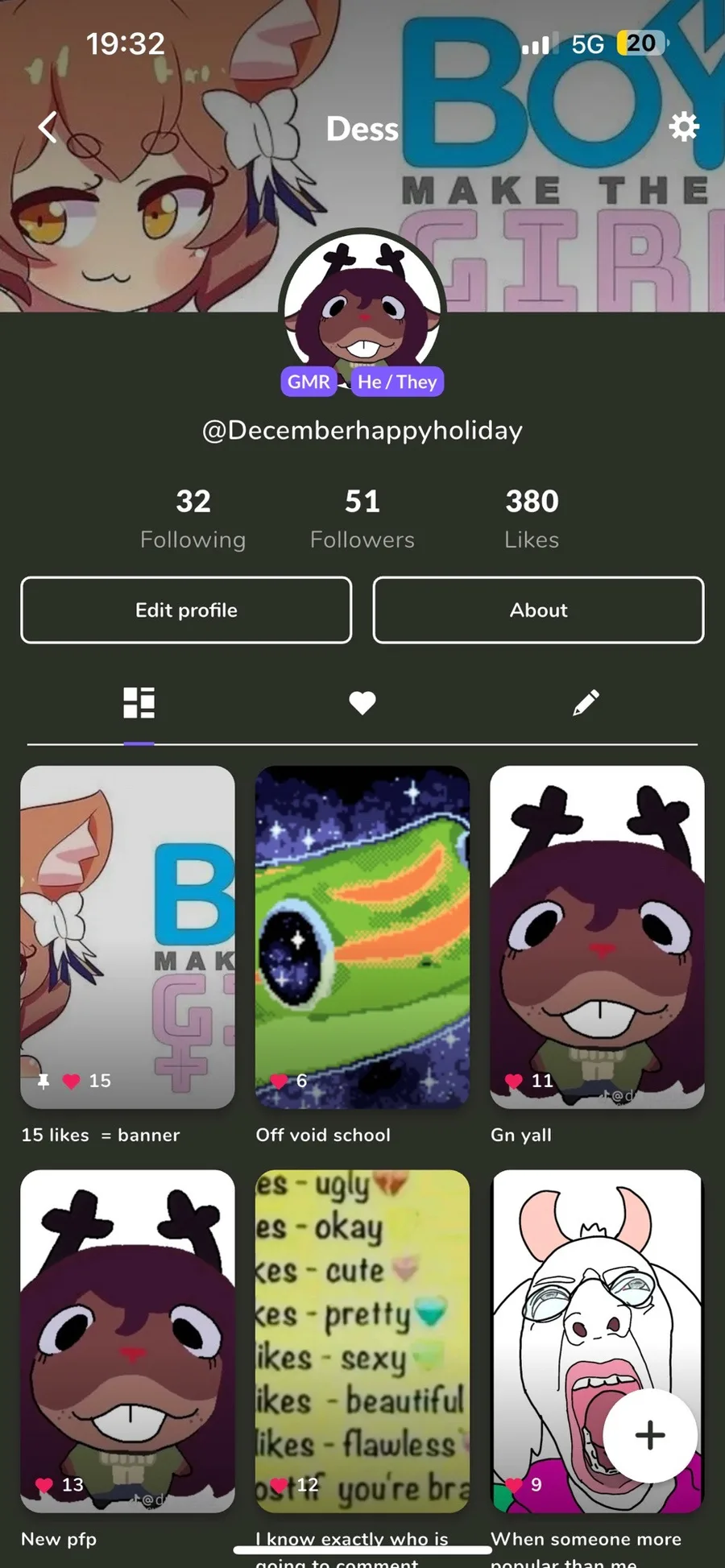
Task: Open the "Off void school" post
Action: coord(362,937)
